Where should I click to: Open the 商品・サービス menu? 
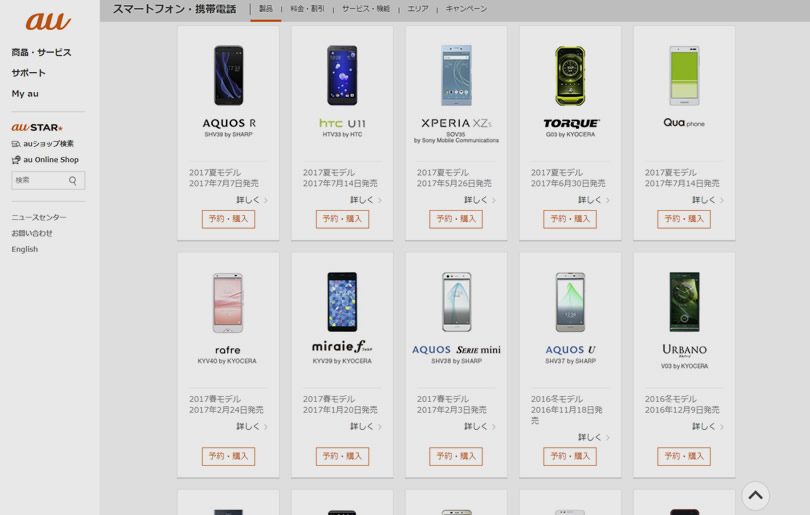(x=41, y=52)
